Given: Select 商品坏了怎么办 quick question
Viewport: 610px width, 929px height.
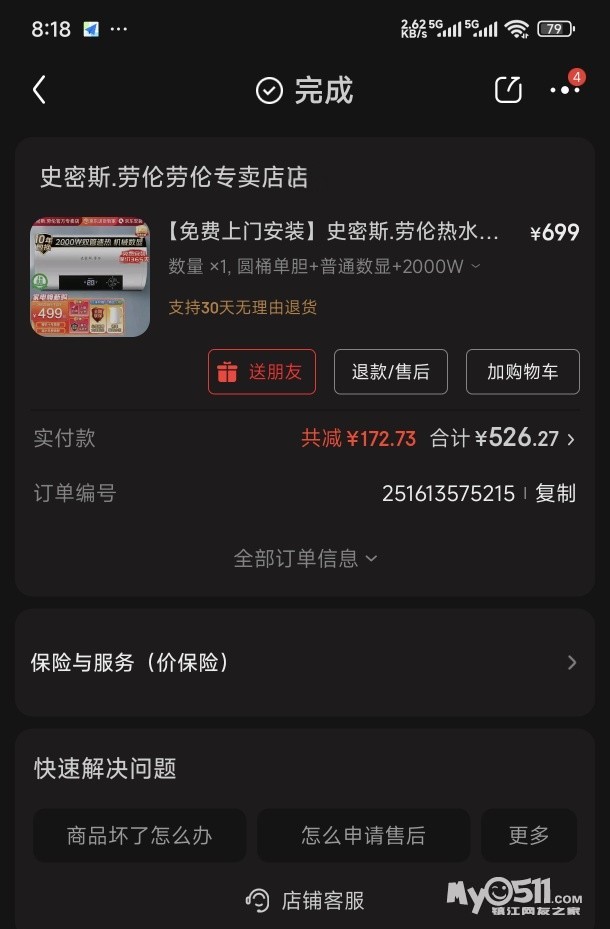Looking at the screenshot, I should (x=139, y=835).
